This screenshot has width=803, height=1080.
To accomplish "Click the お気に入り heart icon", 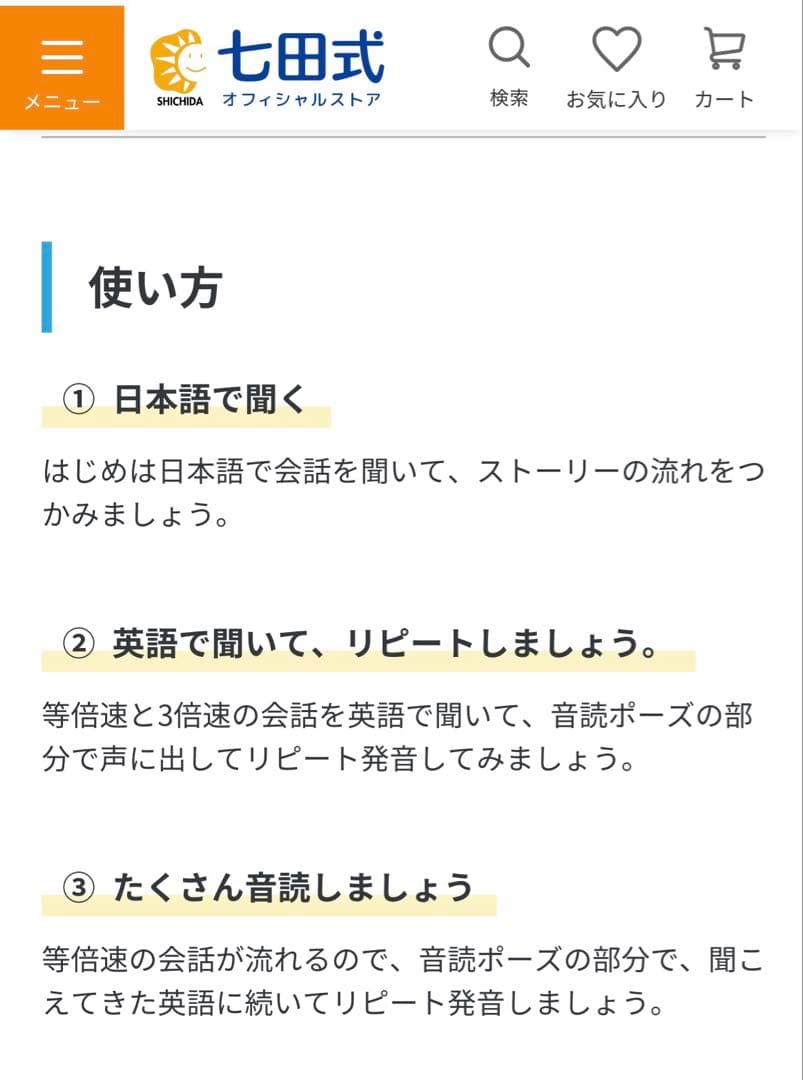I will coord(618,50).
